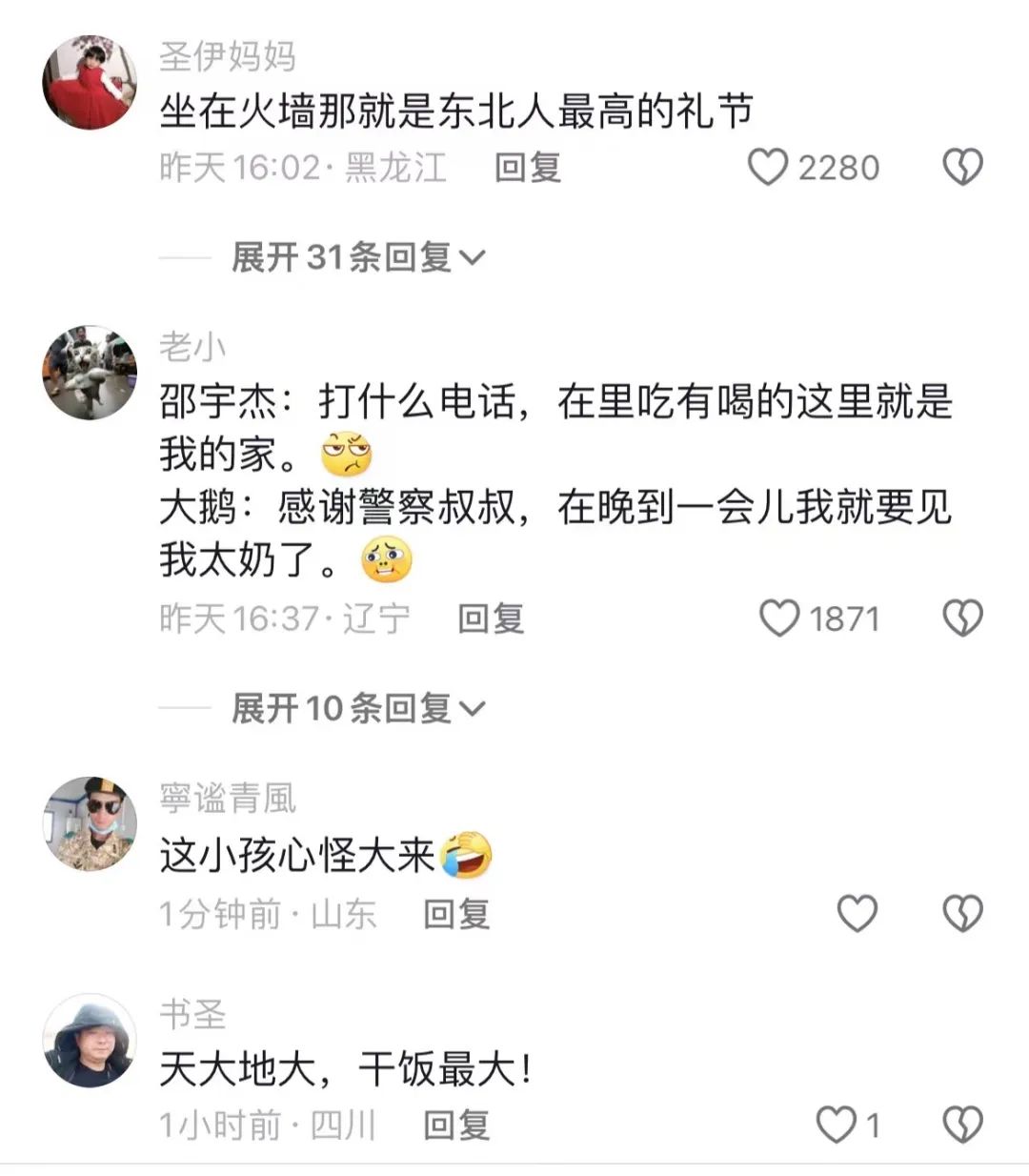Screen dimensions: 1029x1176
Task: Open 书圣's profile avatar
Action: 90,1041
